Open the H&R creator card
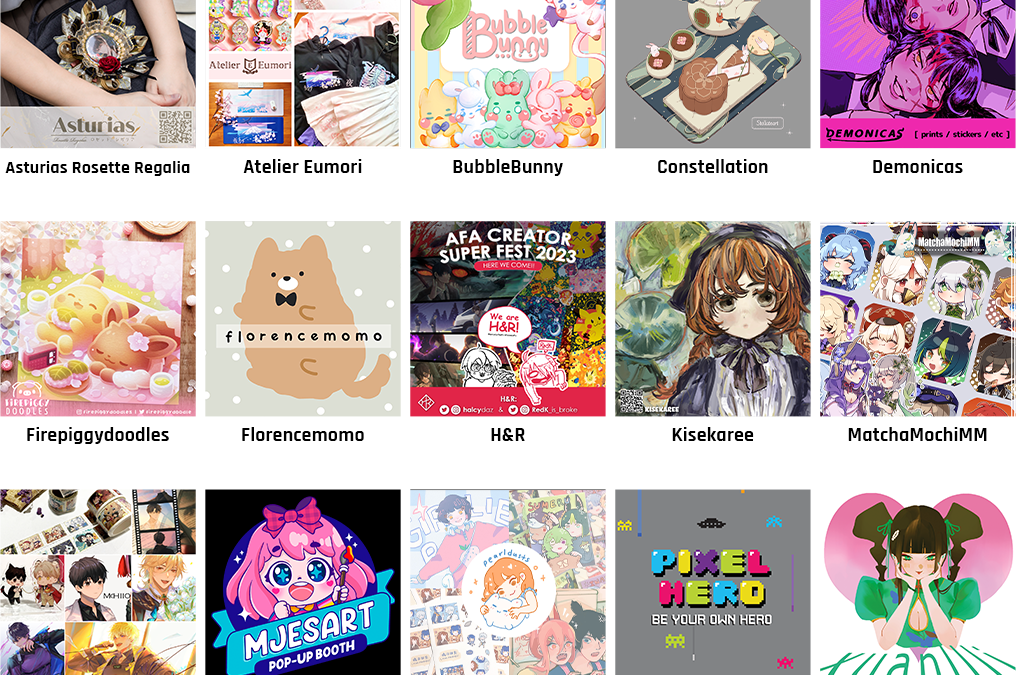Image resolution: width=1016 pixels, height=675 pixels. click(507, 330)
